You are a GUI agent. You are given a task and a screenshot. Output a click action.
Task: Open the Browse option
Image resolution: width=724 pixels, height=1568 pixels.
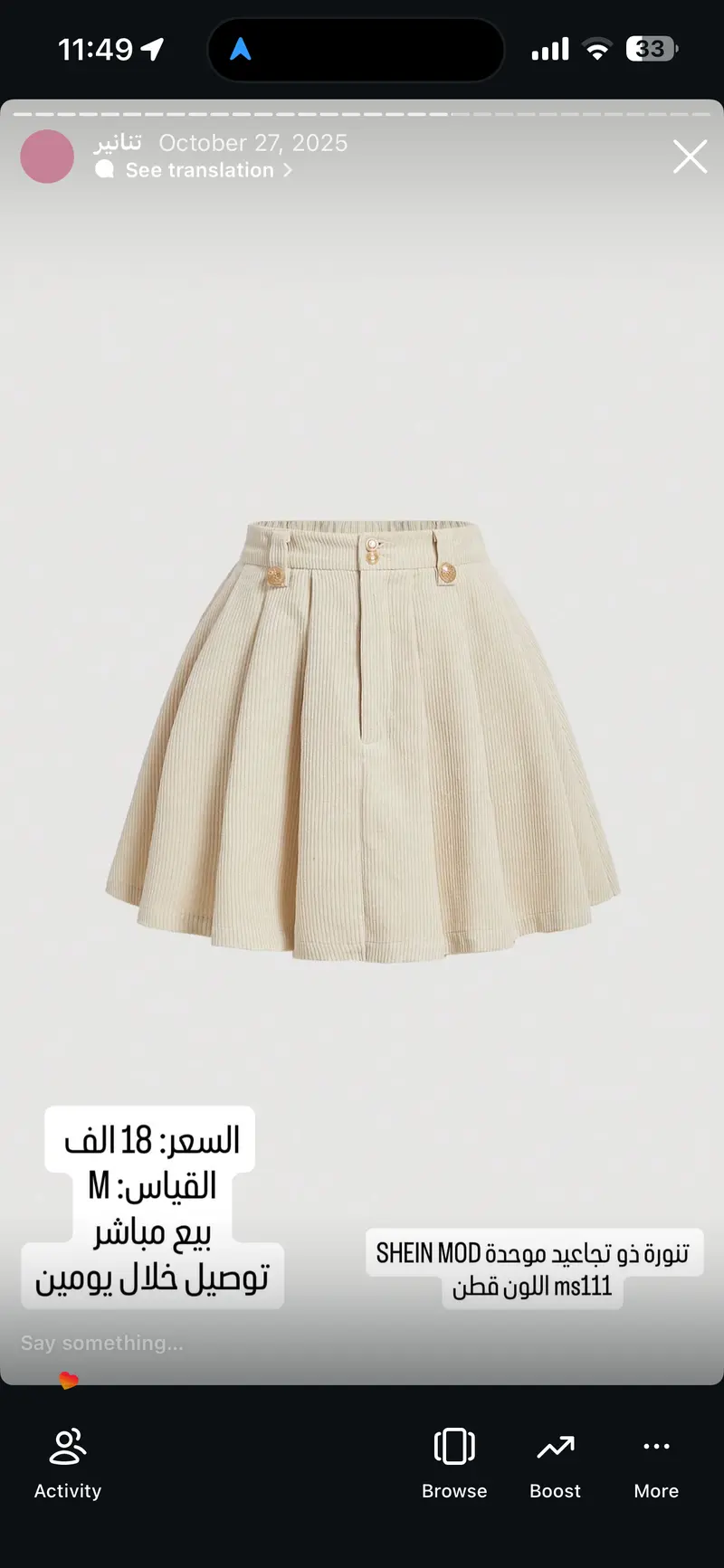(454, 1461)
